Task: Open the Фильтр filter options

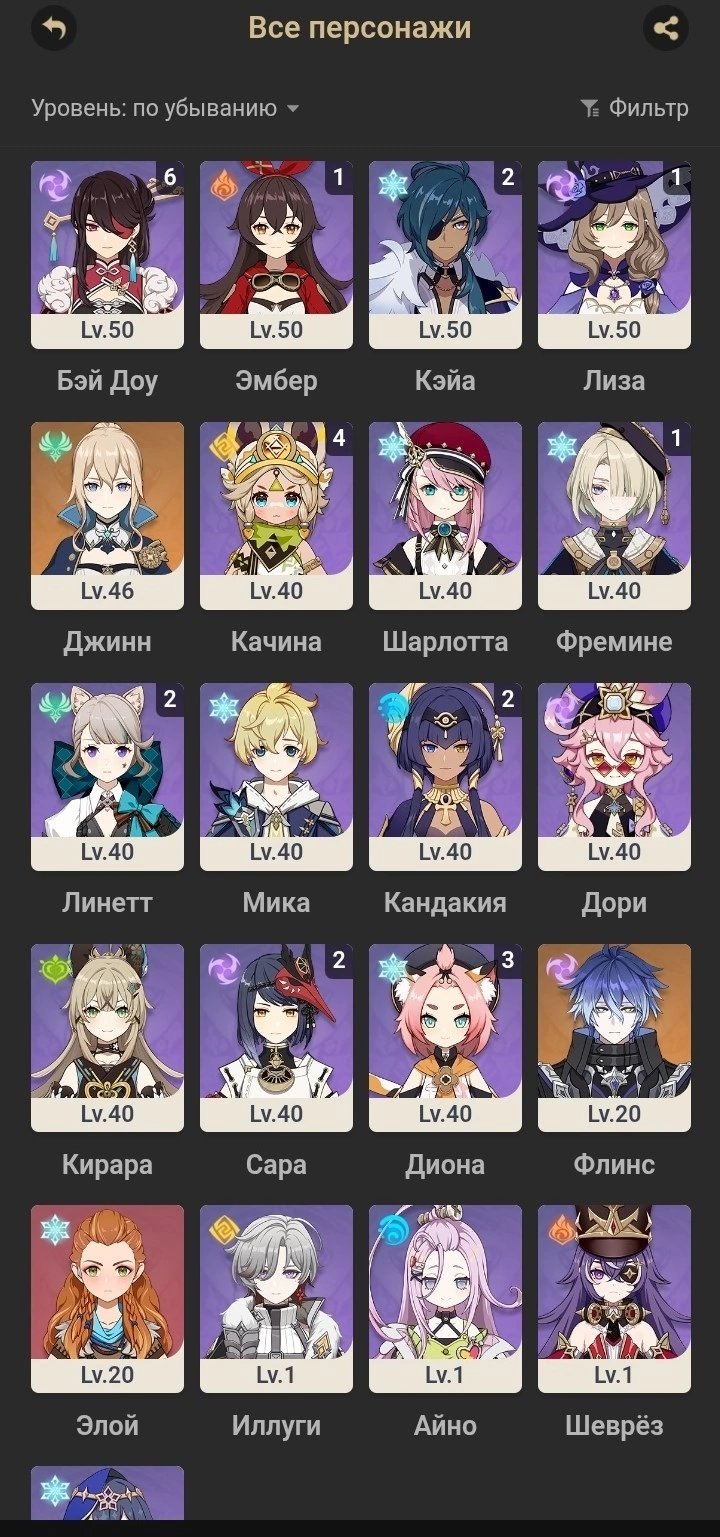Action: tap(634, 108)
